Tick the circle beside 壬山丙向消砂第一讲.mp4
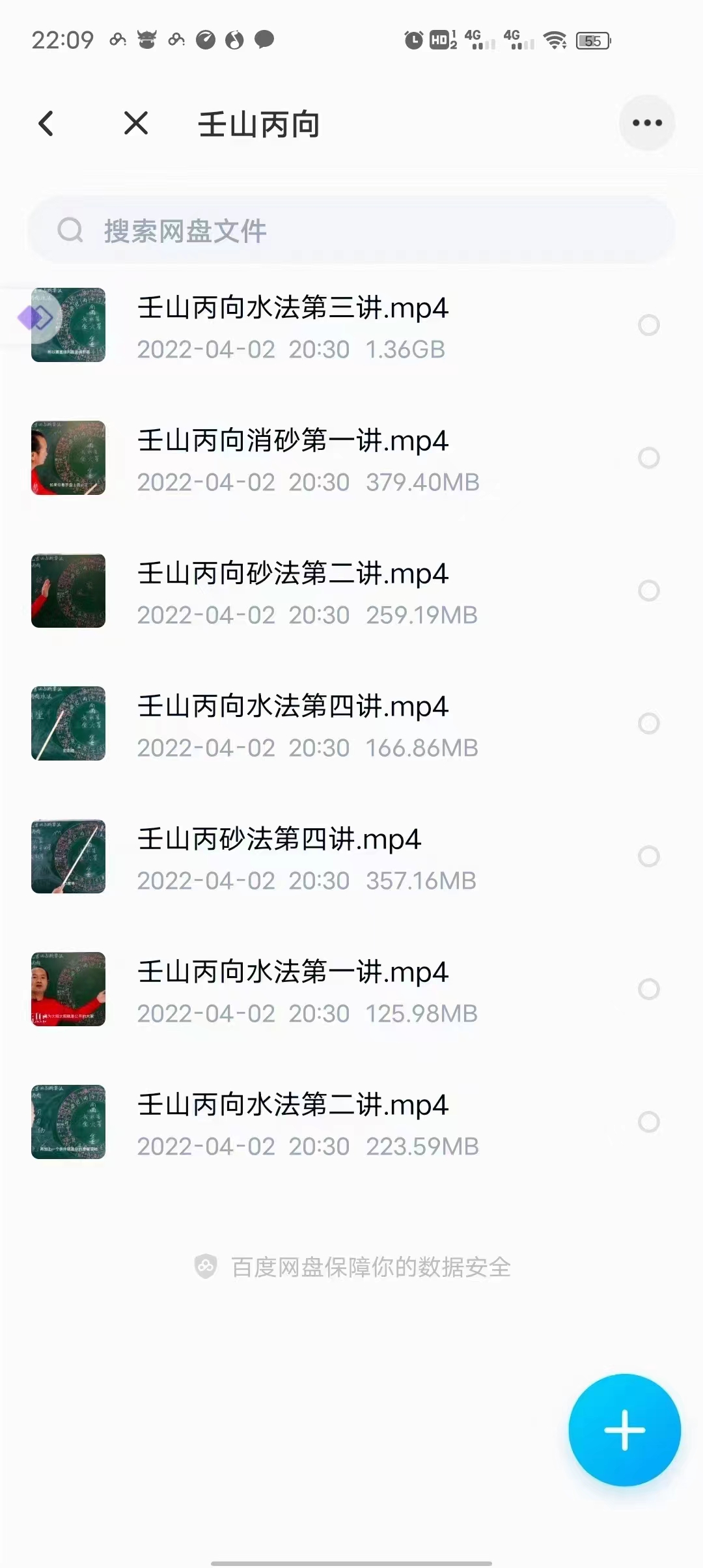This screenshot has width=703, height=1568. tap(649, 458)
